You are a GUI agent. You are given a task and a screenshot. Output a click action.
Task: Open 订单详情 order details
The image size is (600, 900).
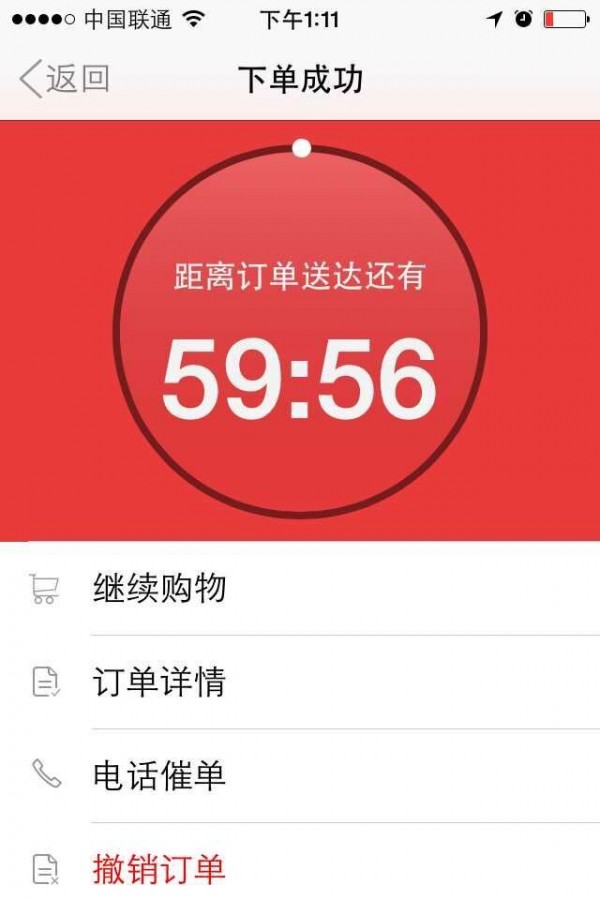pos(160,682)
